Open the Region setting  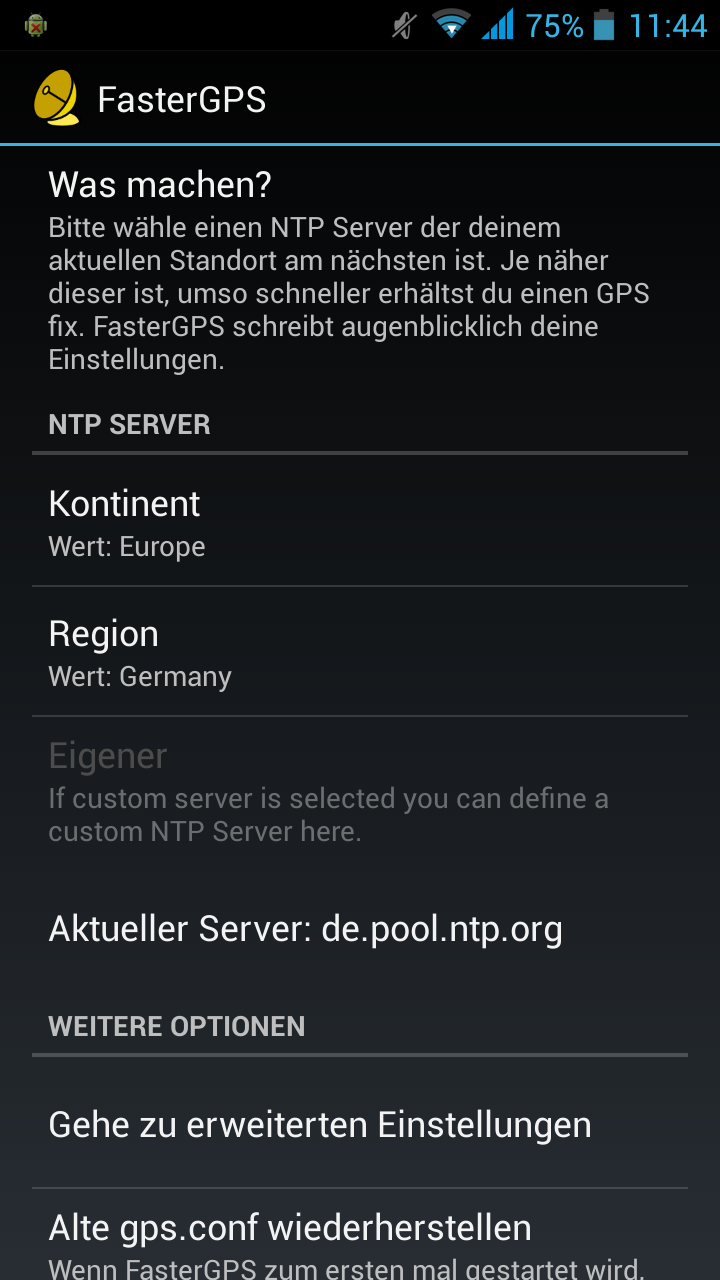click(x=360, y=651)
